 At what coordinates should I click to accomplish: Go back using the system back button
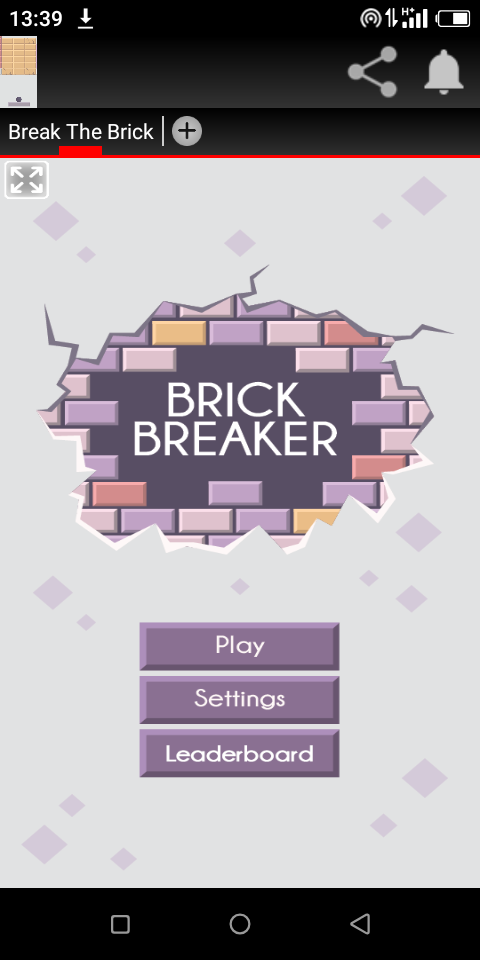pyautogui.click(x=360, y=924)
